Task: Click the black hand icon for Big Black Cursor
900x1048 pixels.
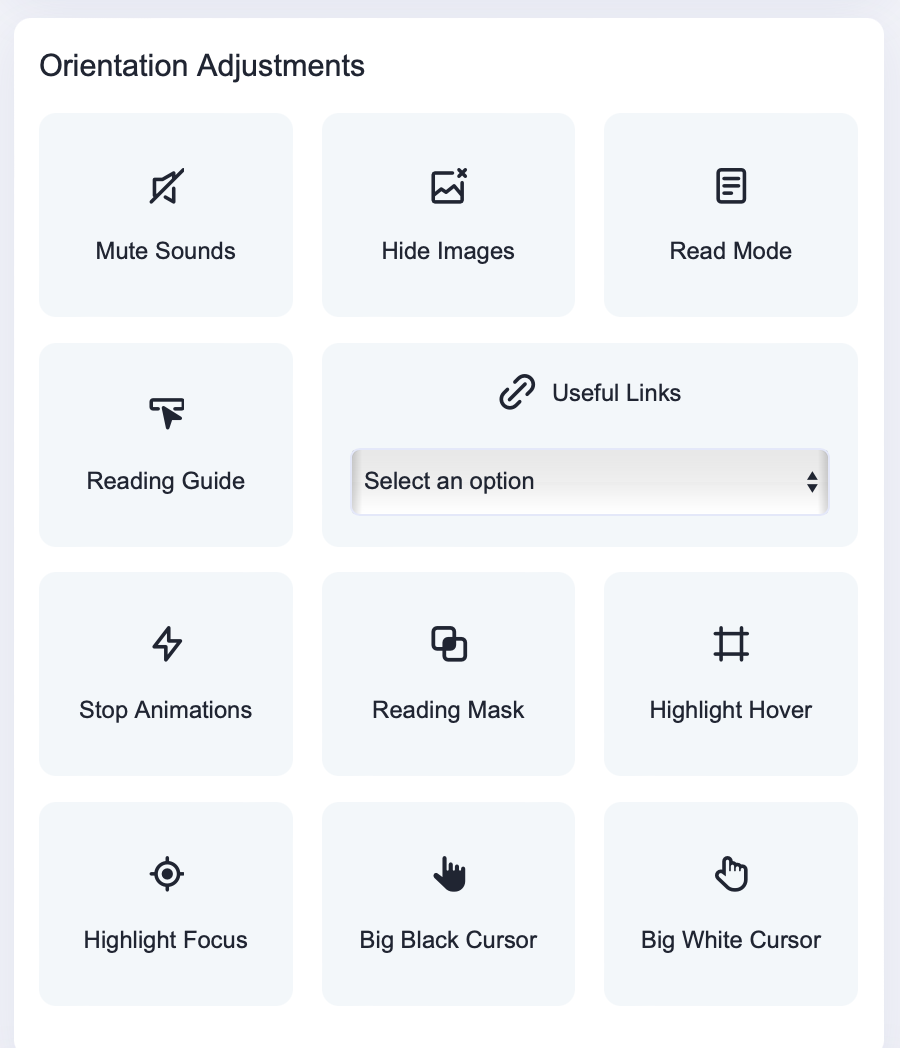Action: 448,874
